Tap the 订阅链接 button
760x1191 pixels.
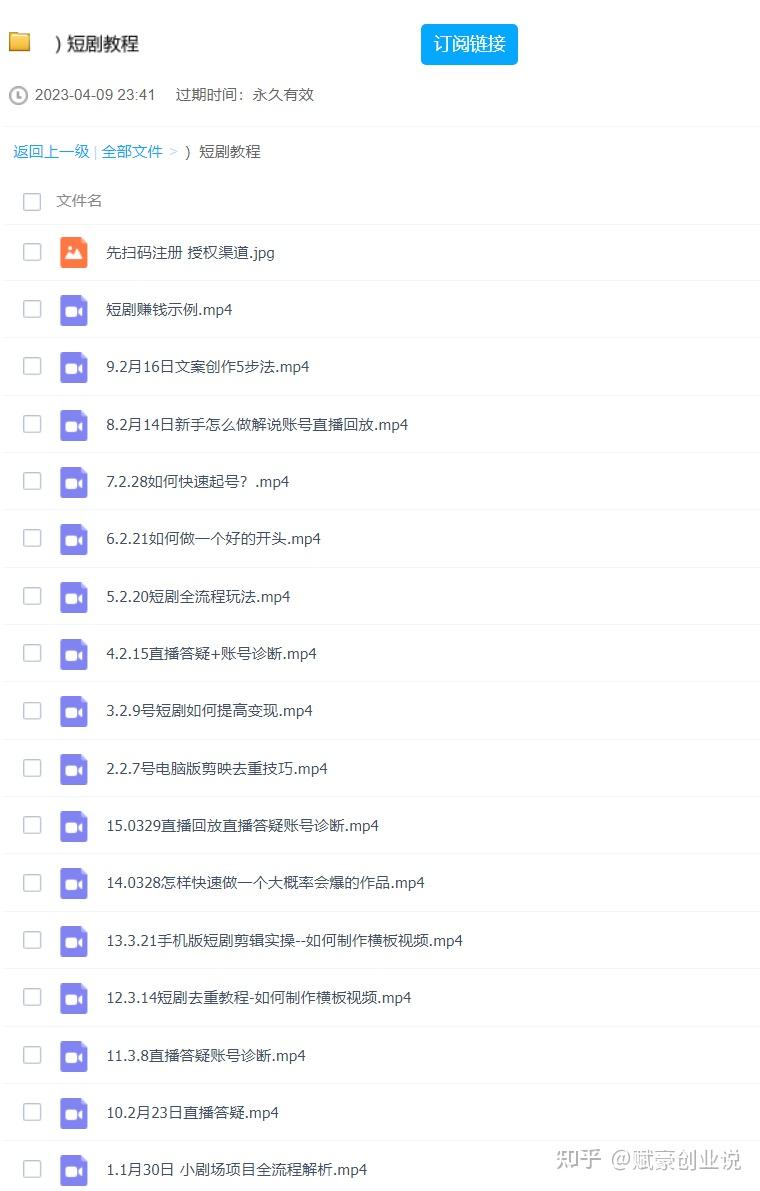(469, 44)
